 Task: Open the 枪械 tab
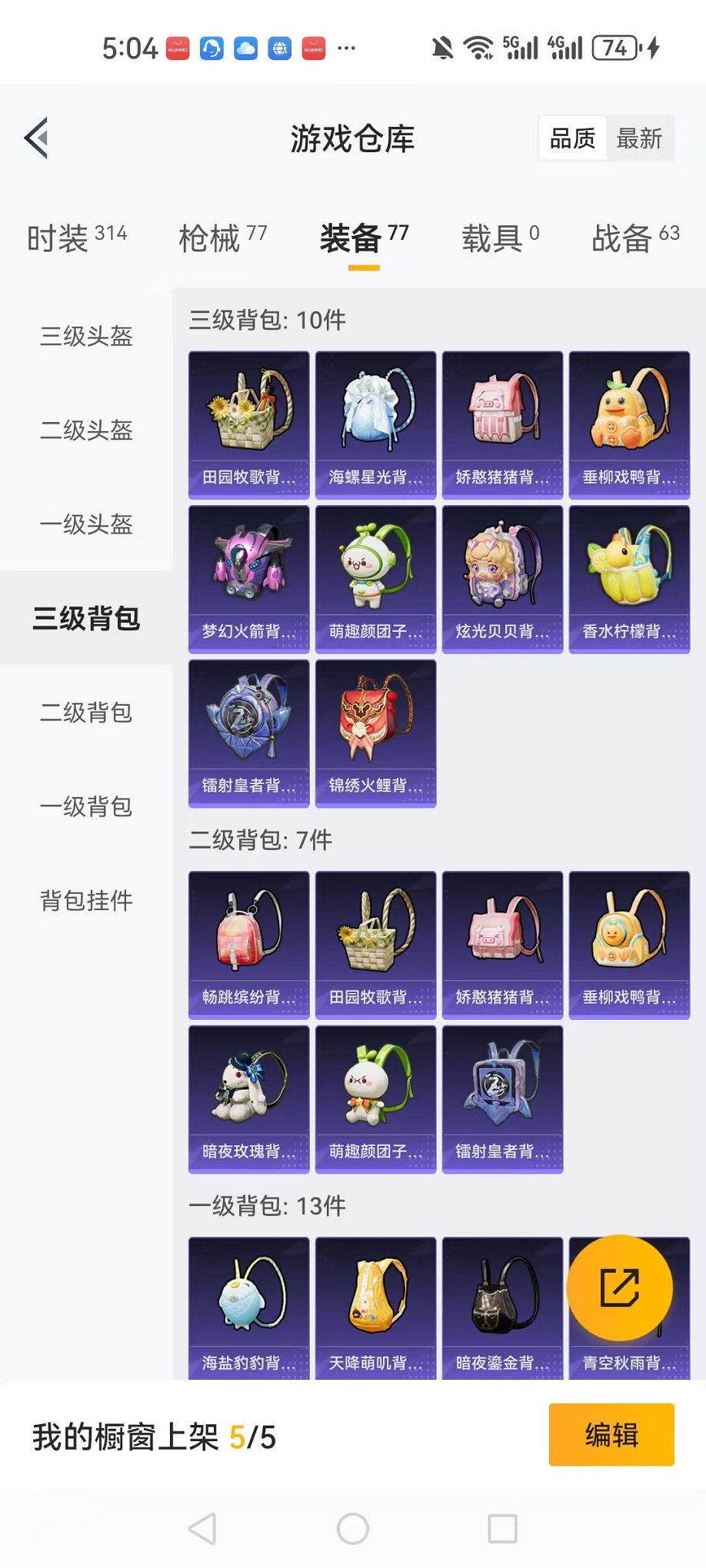click(223, 238)
